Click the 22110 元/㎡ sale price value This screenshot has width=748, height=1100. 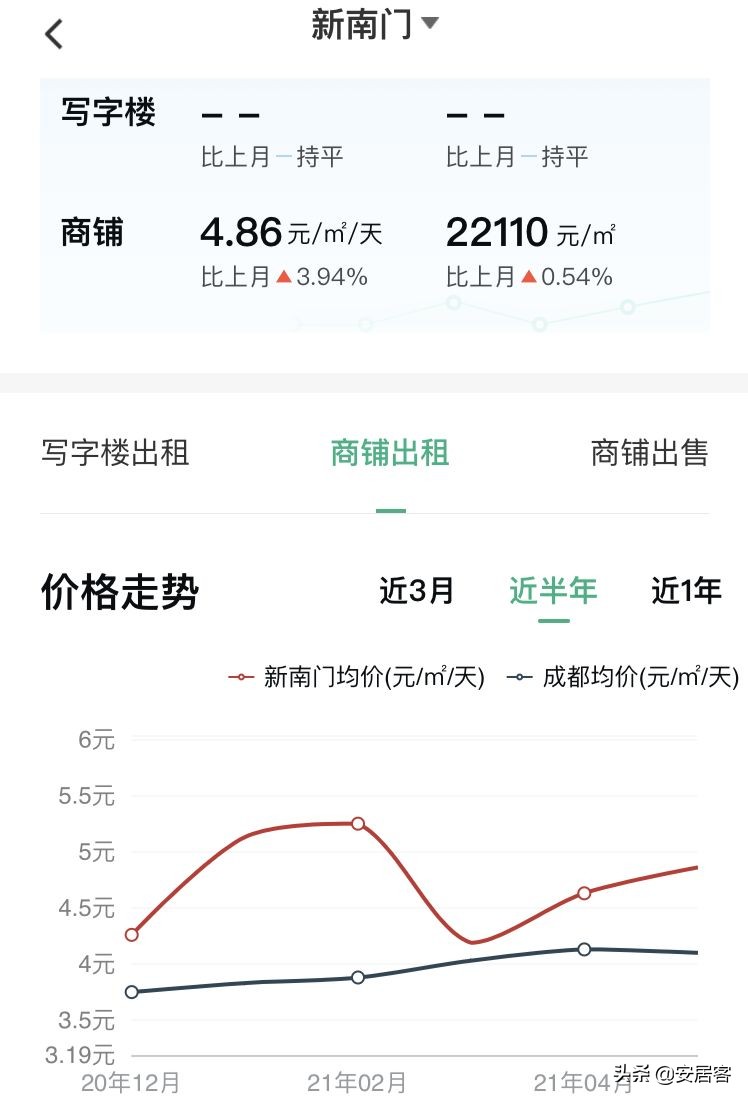496,231
